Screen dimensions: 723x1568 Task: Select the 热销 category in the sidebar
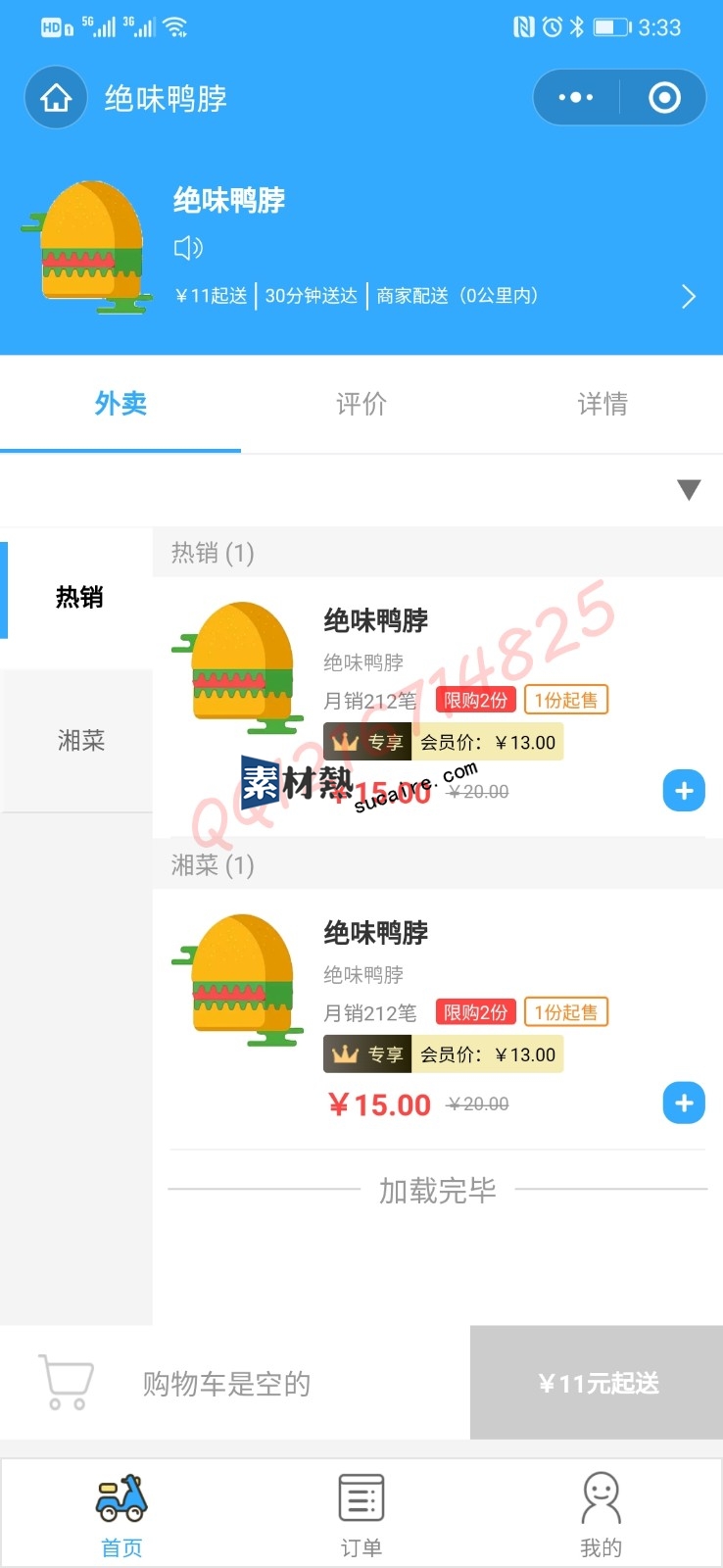[x=78, y=597]
